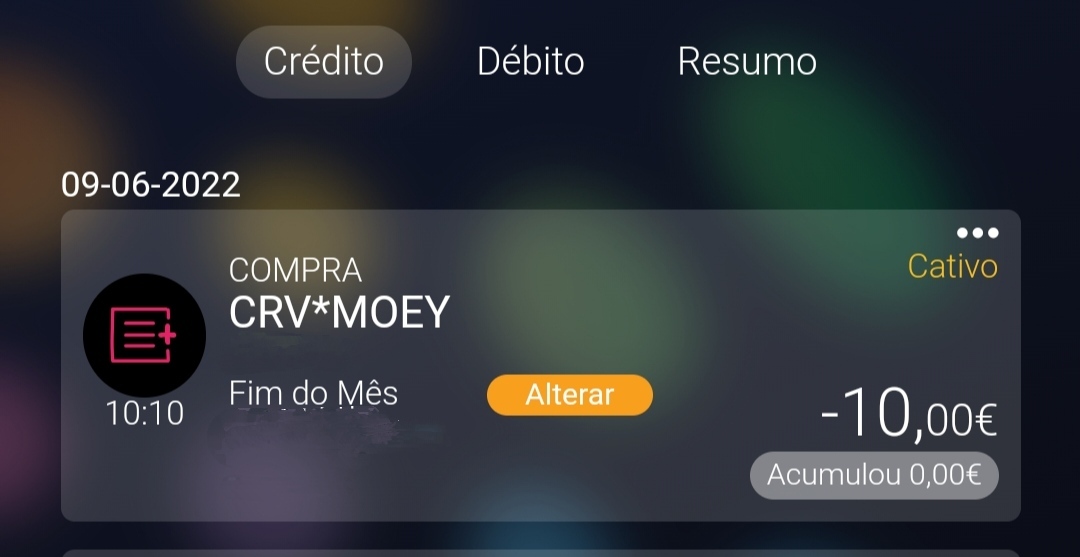
Task: Open the CRV*MOEY transaction details
Action: click(340, 314)
